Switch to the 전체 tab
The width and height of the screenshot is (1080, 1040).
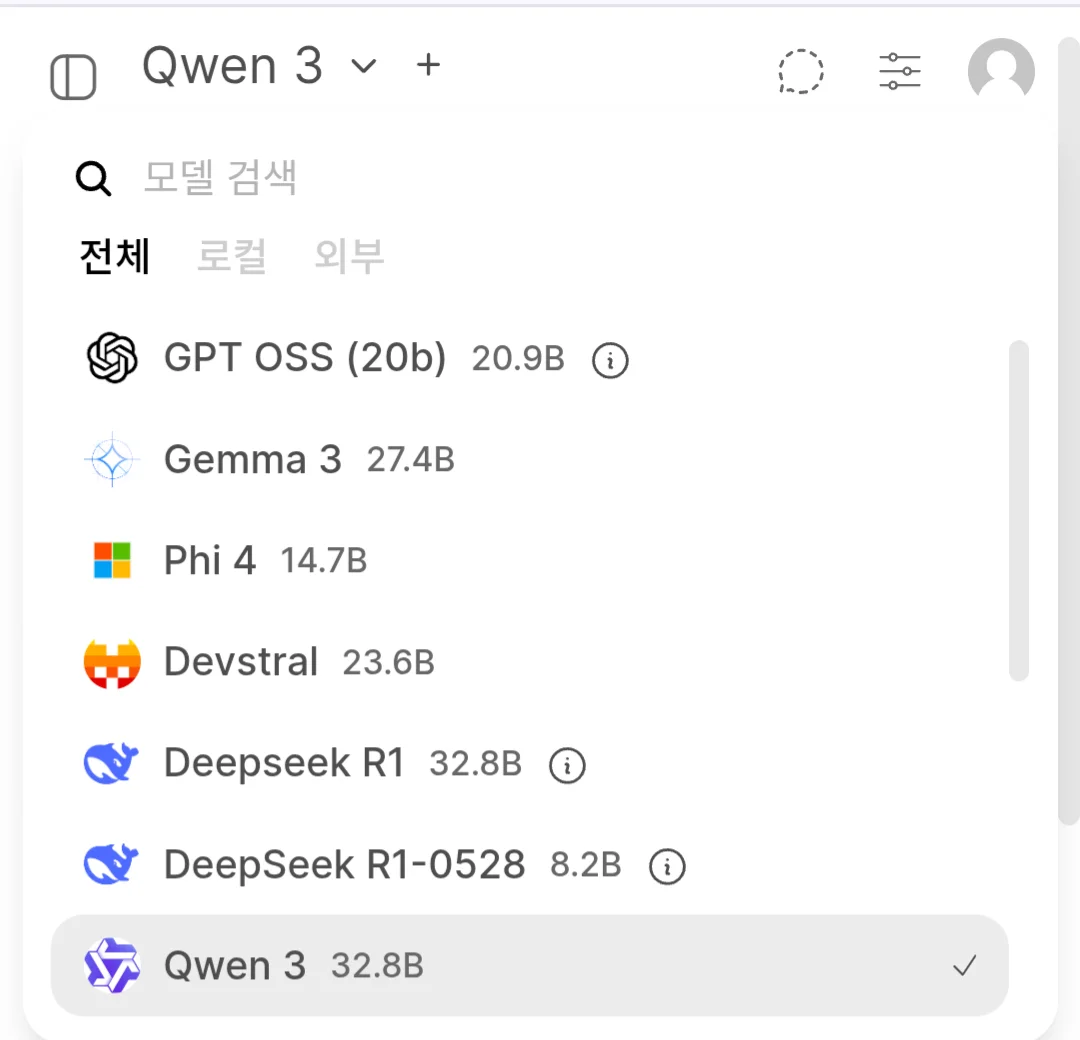[114, 256]
